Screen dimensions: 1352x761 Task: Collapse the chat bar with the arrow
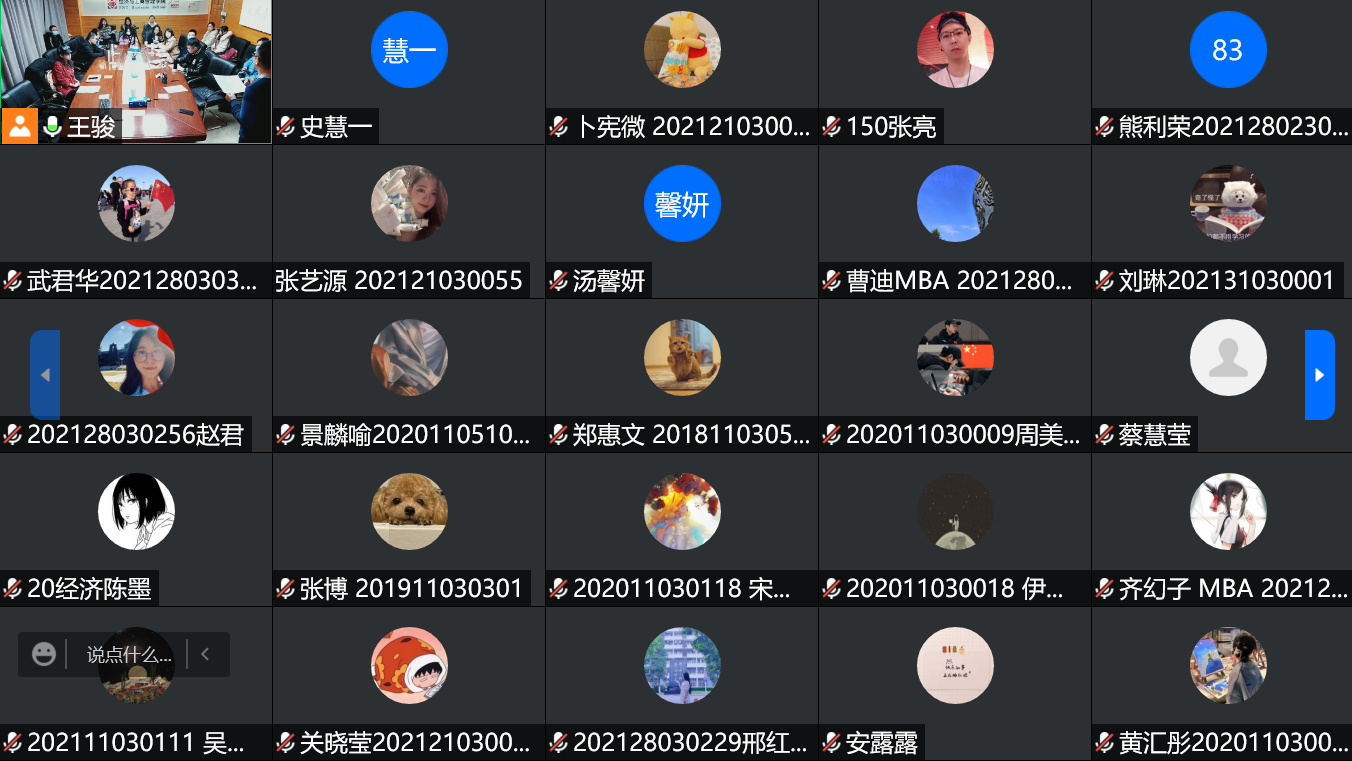(x=205, y=654)
